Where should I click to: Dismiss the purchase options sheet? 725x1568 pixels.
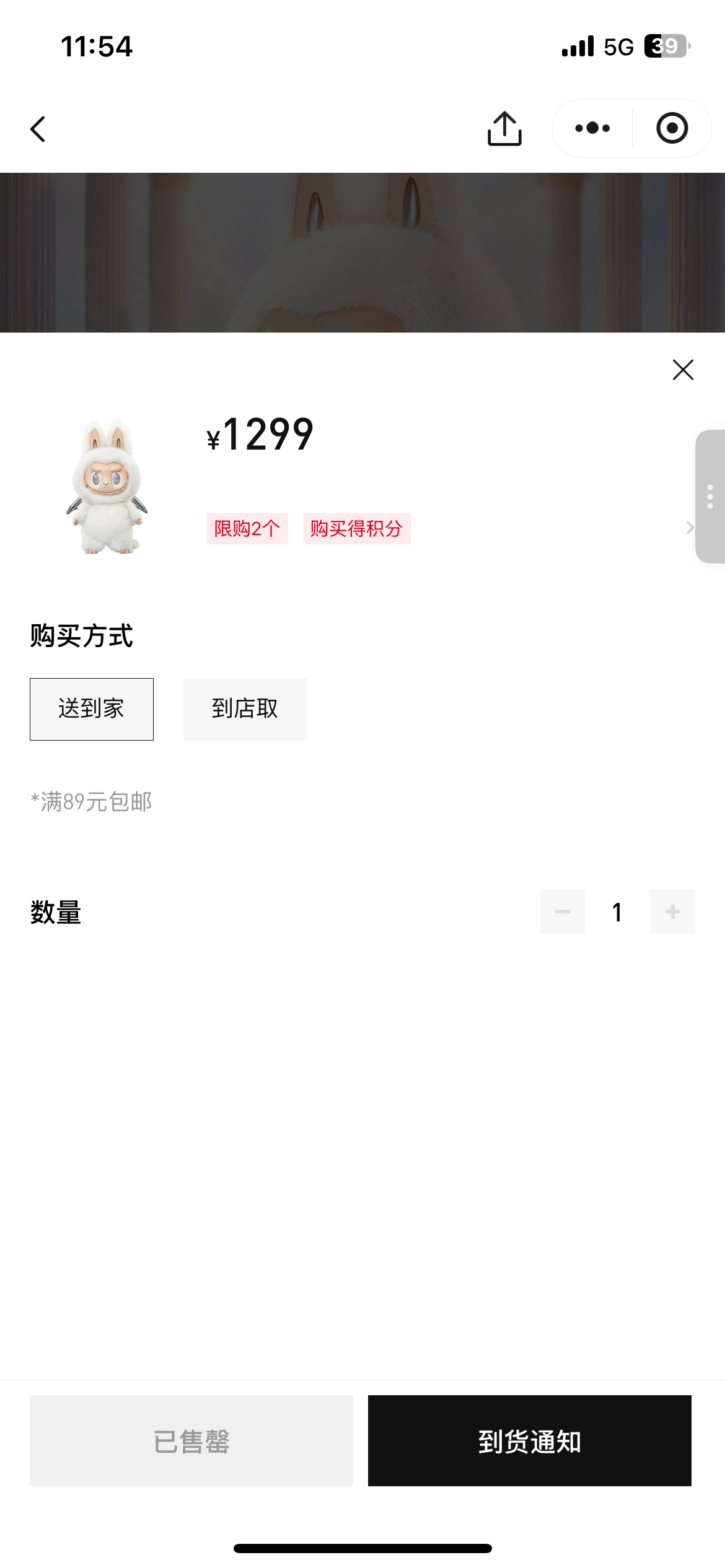683,370
